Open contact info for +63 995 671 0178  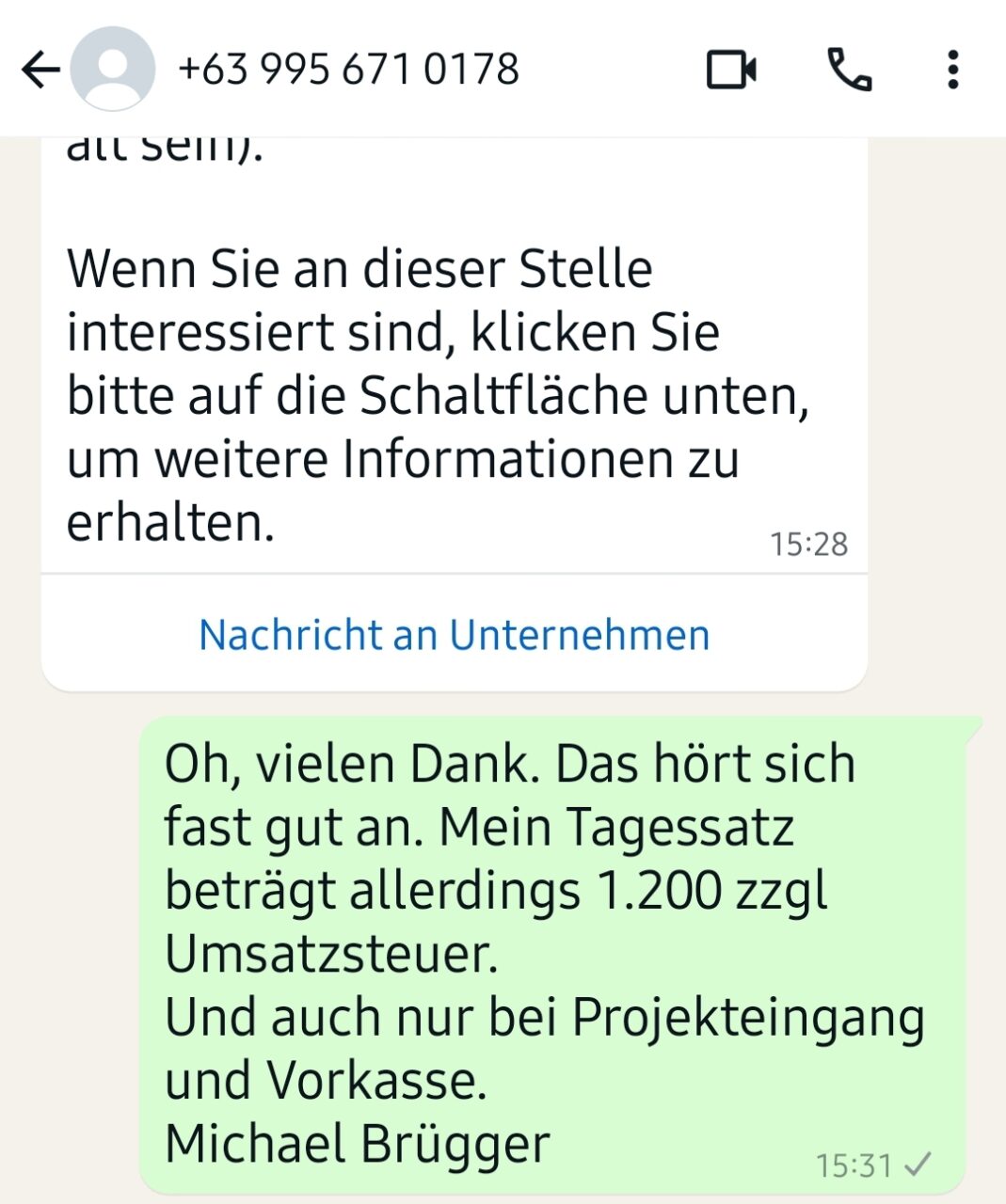point(347,70)
